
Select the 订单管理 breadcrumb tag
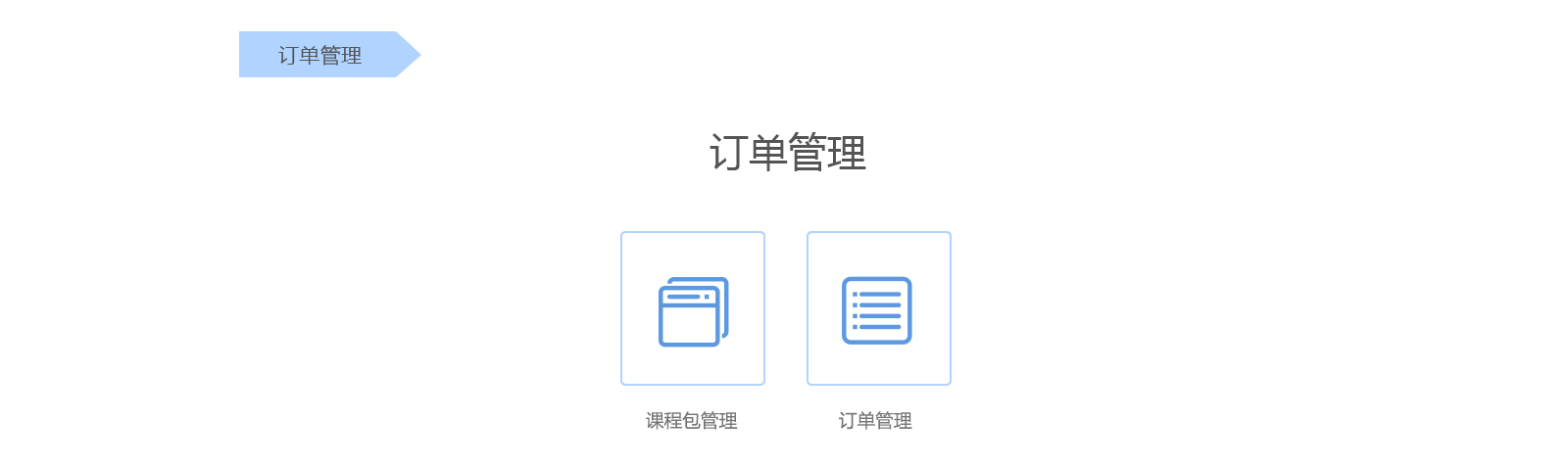click(320, 55)
